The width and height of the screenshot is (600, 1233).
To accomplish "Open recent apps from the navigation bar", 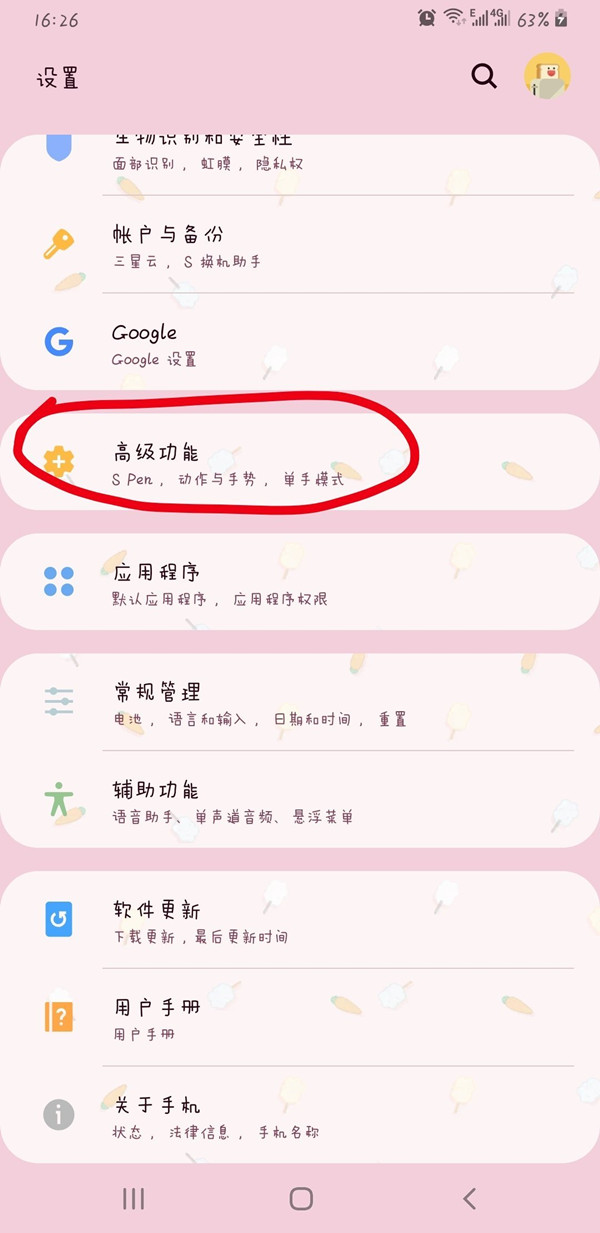I will click(133, 1198).
